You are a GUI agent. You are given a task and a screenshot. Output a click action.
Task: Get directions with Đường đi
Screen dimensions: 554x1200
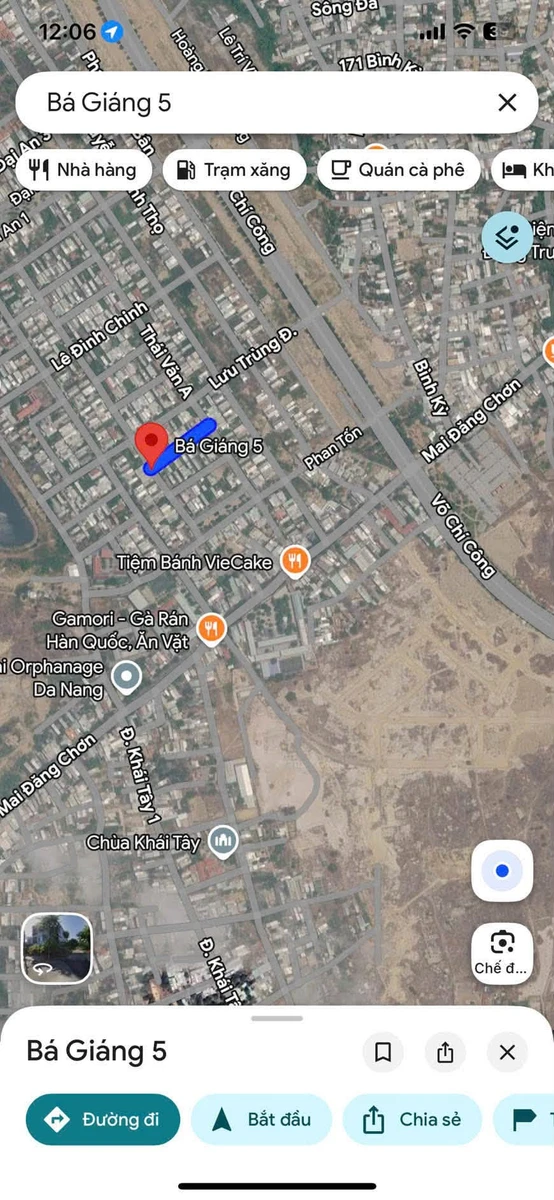103,1119
